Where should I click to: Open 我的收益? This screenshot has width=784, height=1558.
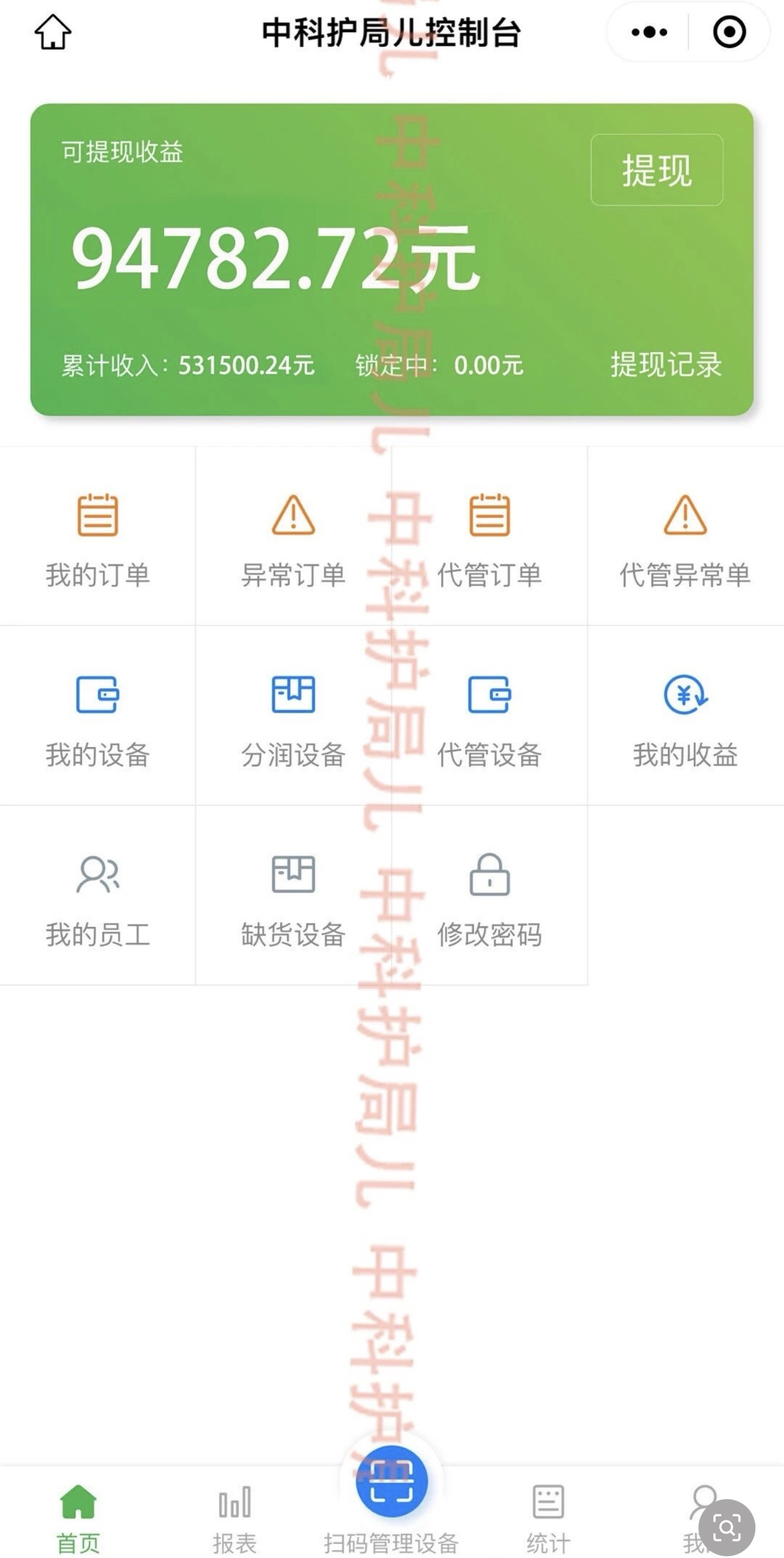point(685,715)
